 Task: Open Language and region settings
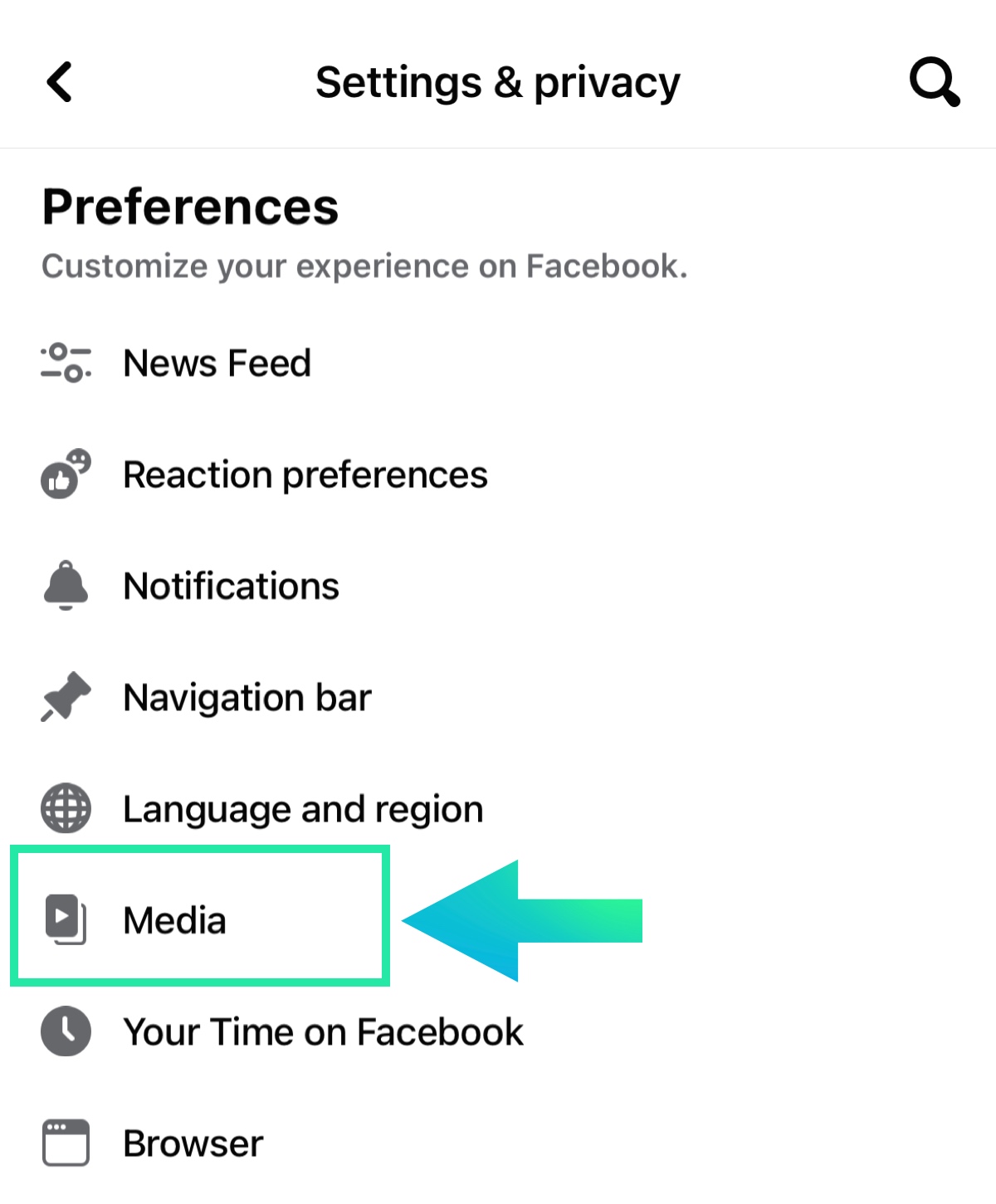[302, 809]
